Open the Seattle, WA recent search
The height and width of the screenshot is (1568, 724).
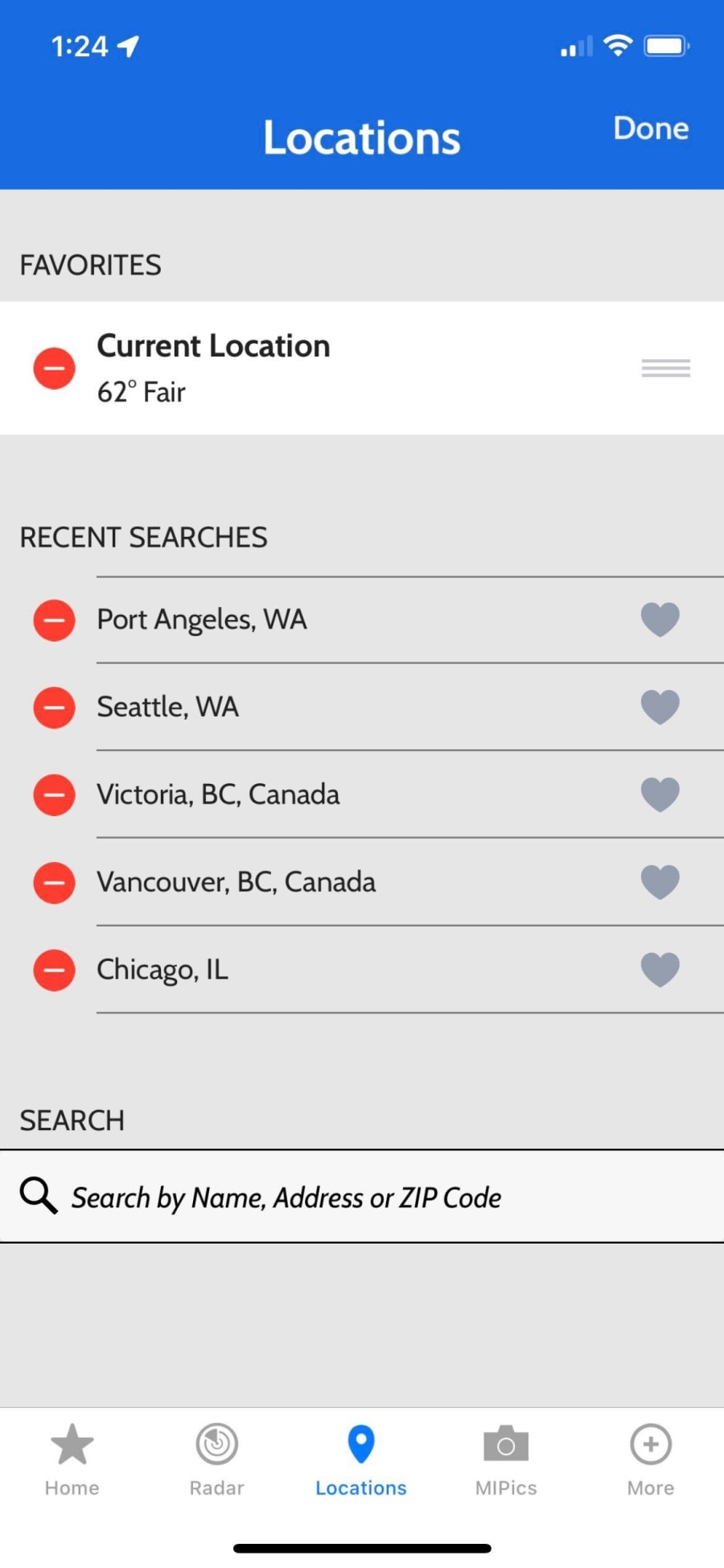(x=168, y=707)
